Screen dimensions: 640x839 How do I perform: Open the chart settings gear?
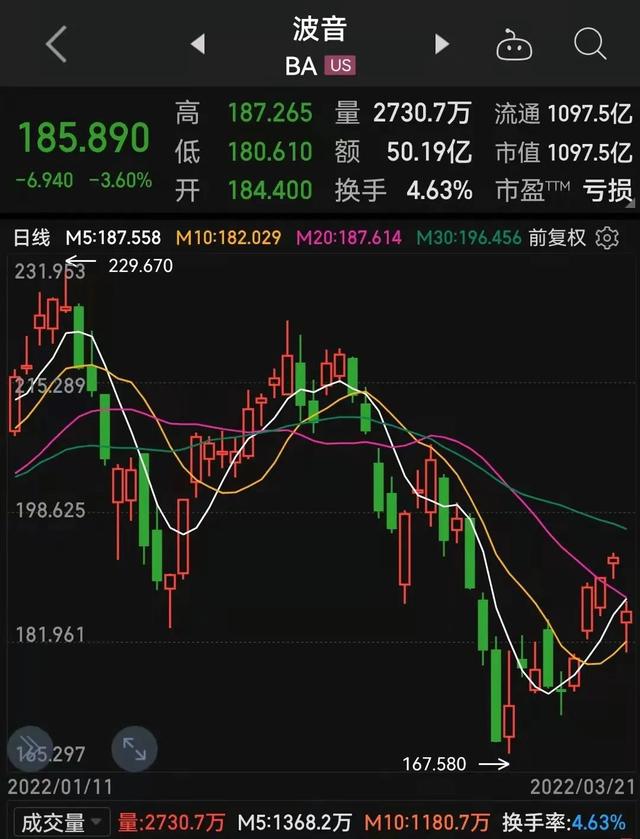point(606,238)
